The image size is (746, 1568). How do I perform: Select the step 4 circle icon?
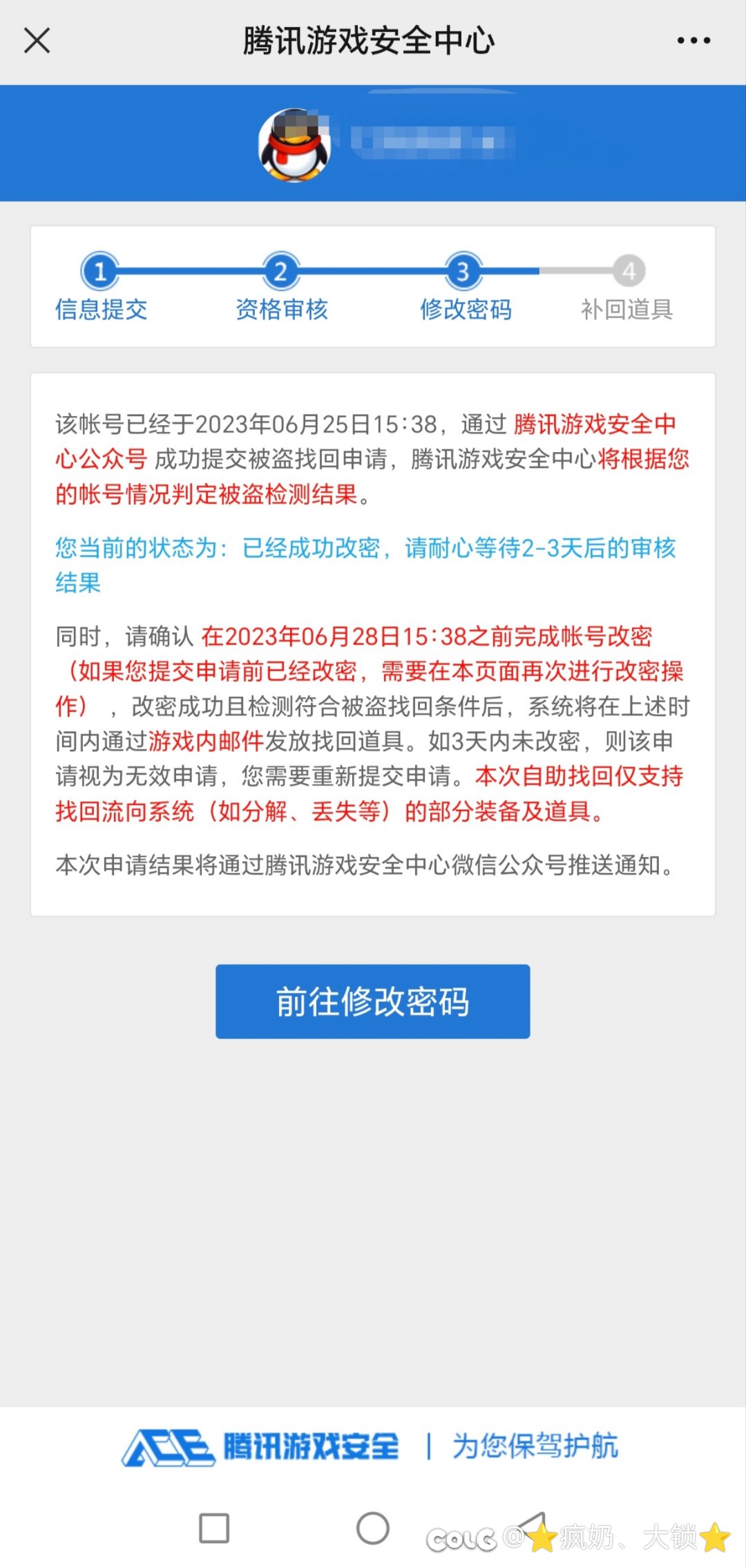(x=629, y=271)
